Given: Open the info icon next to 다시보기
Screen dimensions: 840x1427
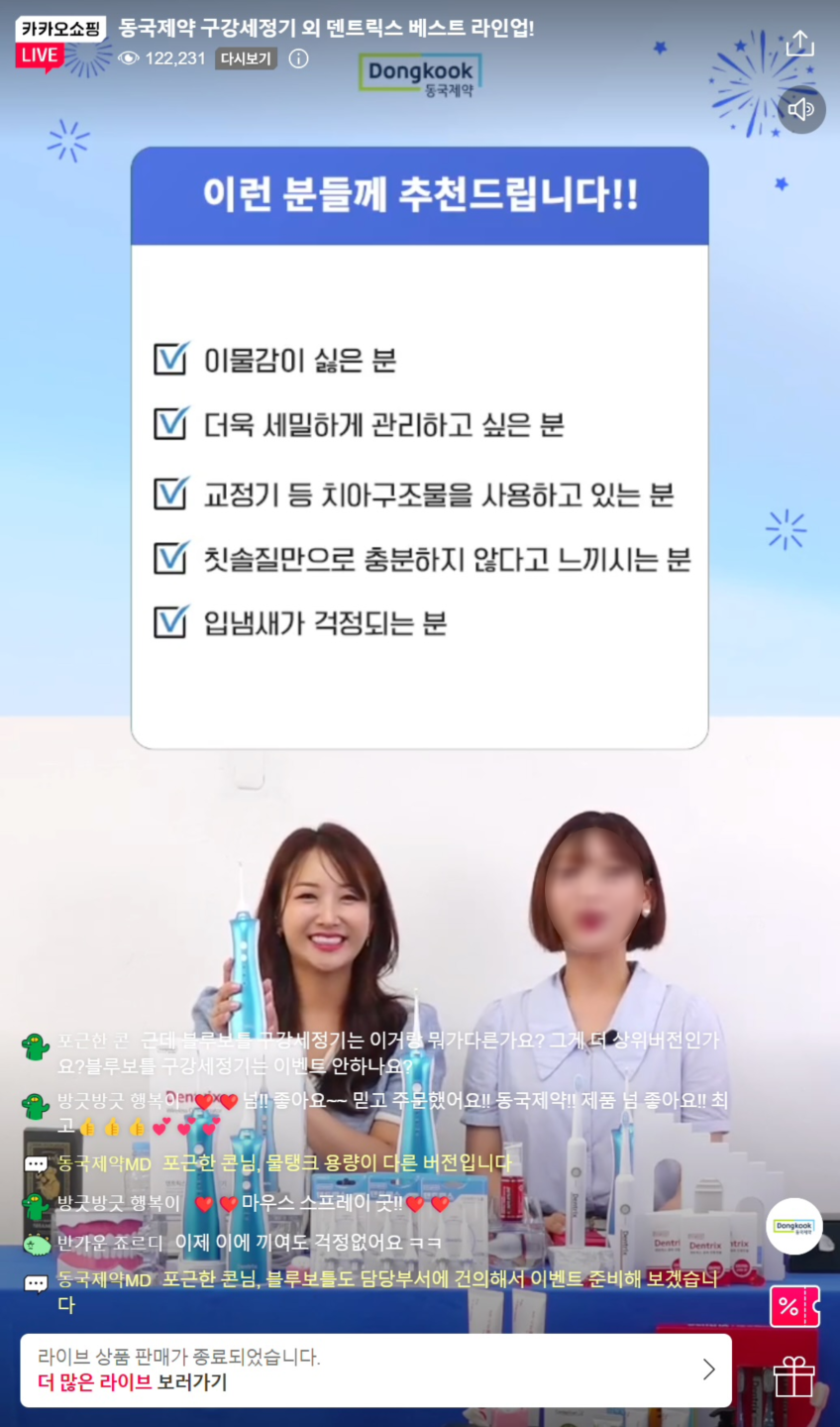Looking at the screenshot, I should tap(298, 58).
